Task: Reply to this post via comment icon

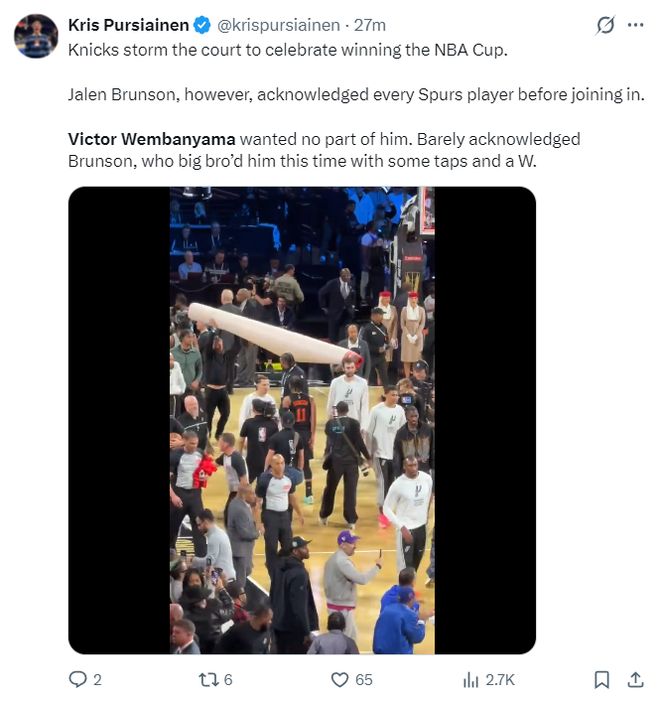Action: point(78,679)
